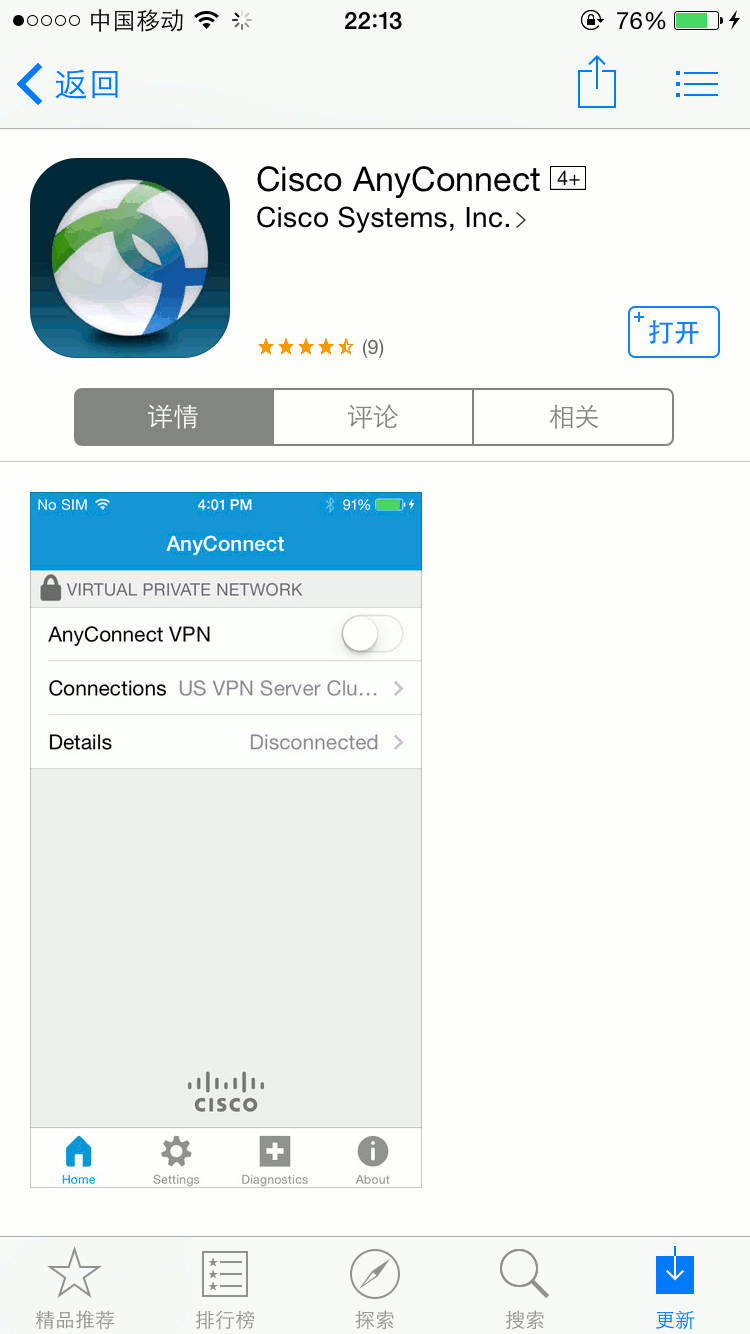
Task: Open the 搜索 tab
Action: coord(525,1288)
